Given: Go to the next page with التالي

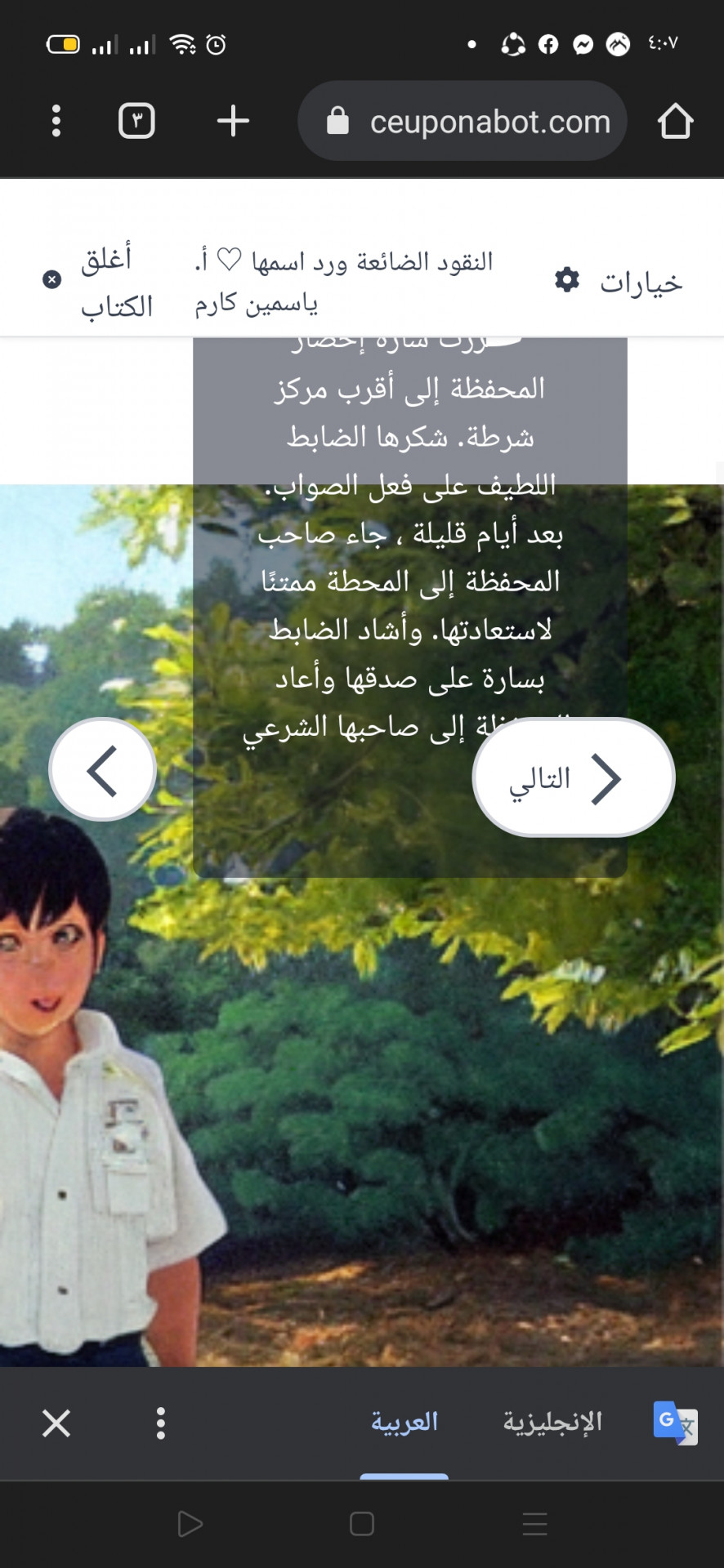Looking at the screenshot, I should (x=573, y=777).
